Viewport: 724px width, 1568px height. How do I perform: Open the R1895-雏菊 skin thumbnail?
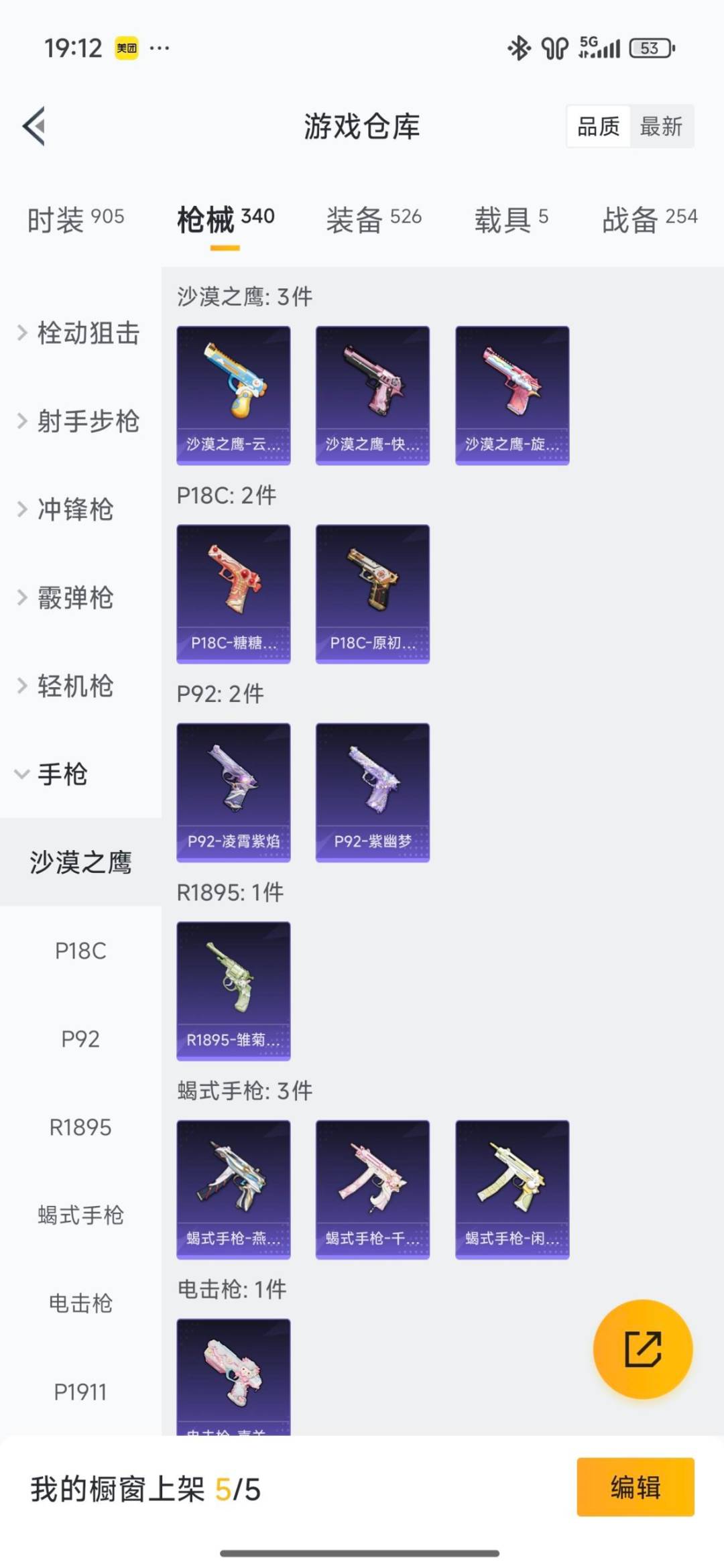pos(233,990)
